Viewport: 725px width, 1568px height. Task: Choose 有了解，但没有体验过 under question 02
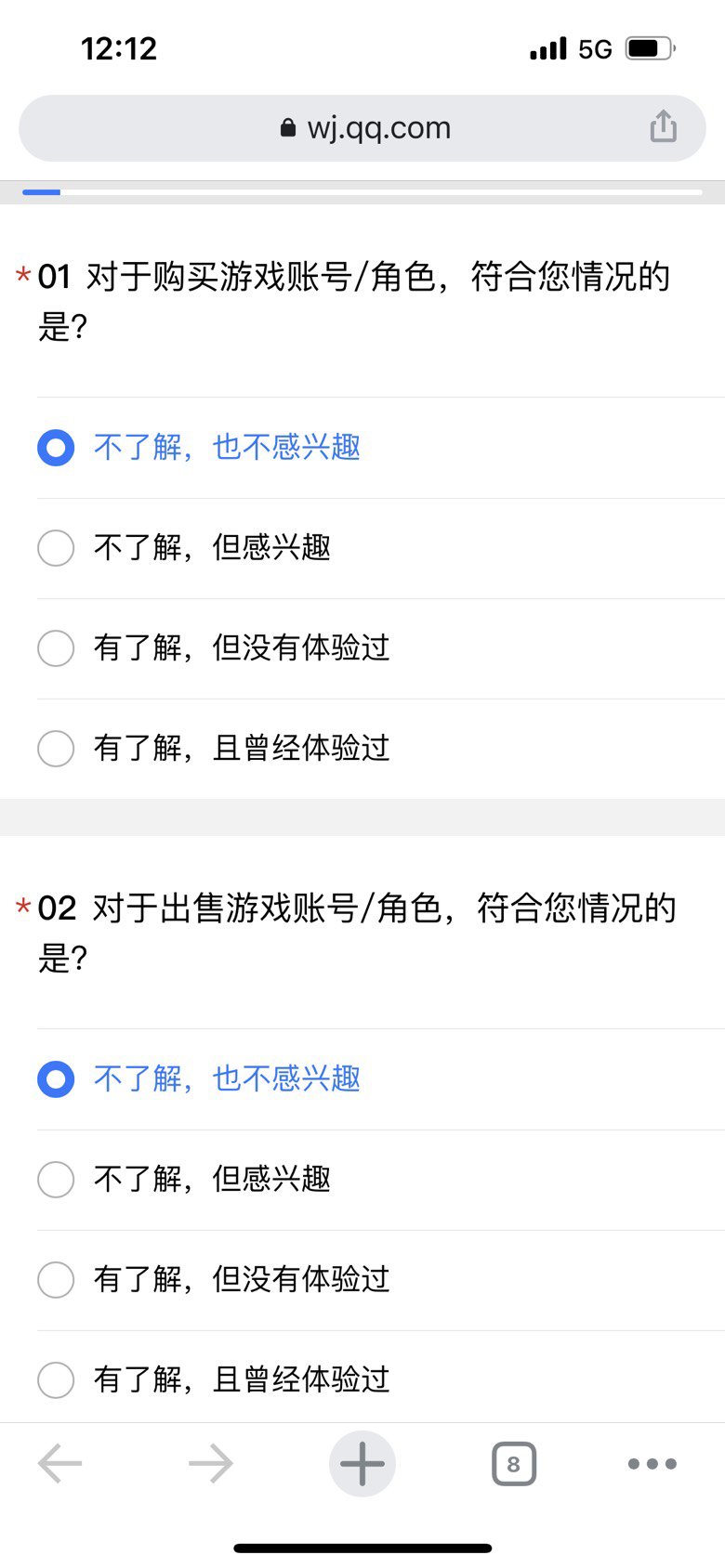pos(381,1280)
